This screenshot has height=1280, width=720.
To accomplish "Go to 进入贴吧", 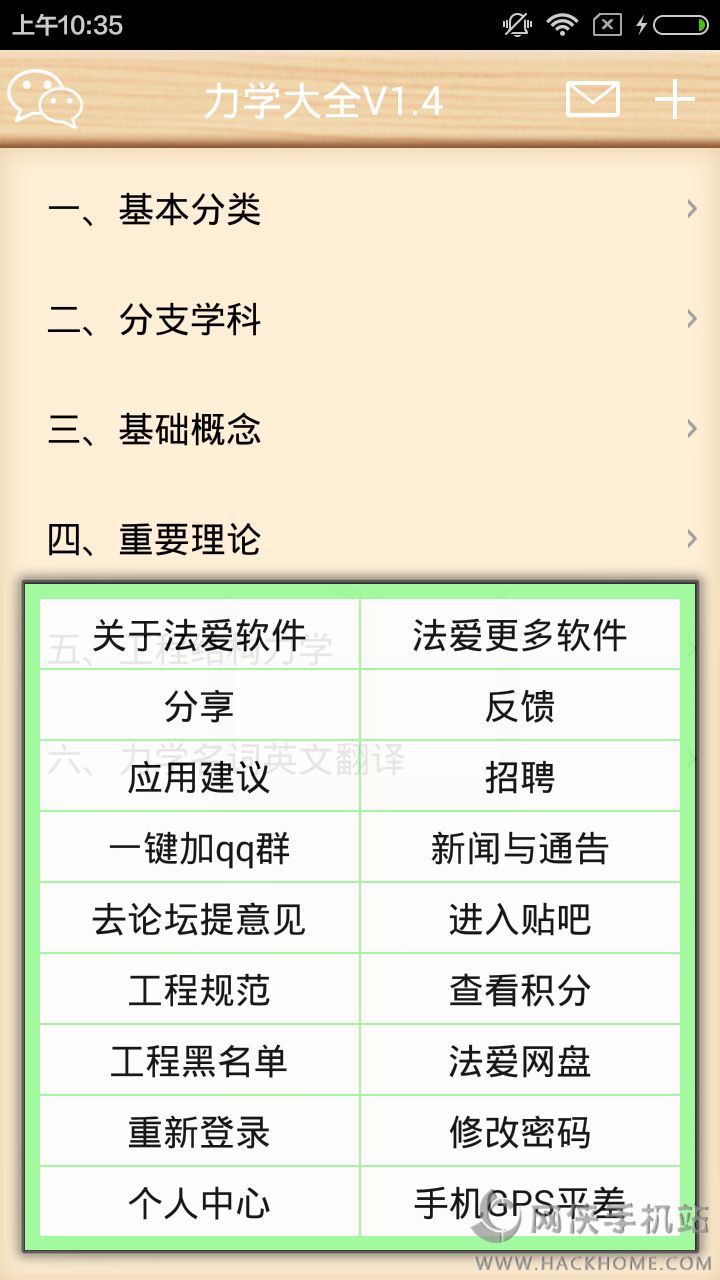I will point(520,919).
